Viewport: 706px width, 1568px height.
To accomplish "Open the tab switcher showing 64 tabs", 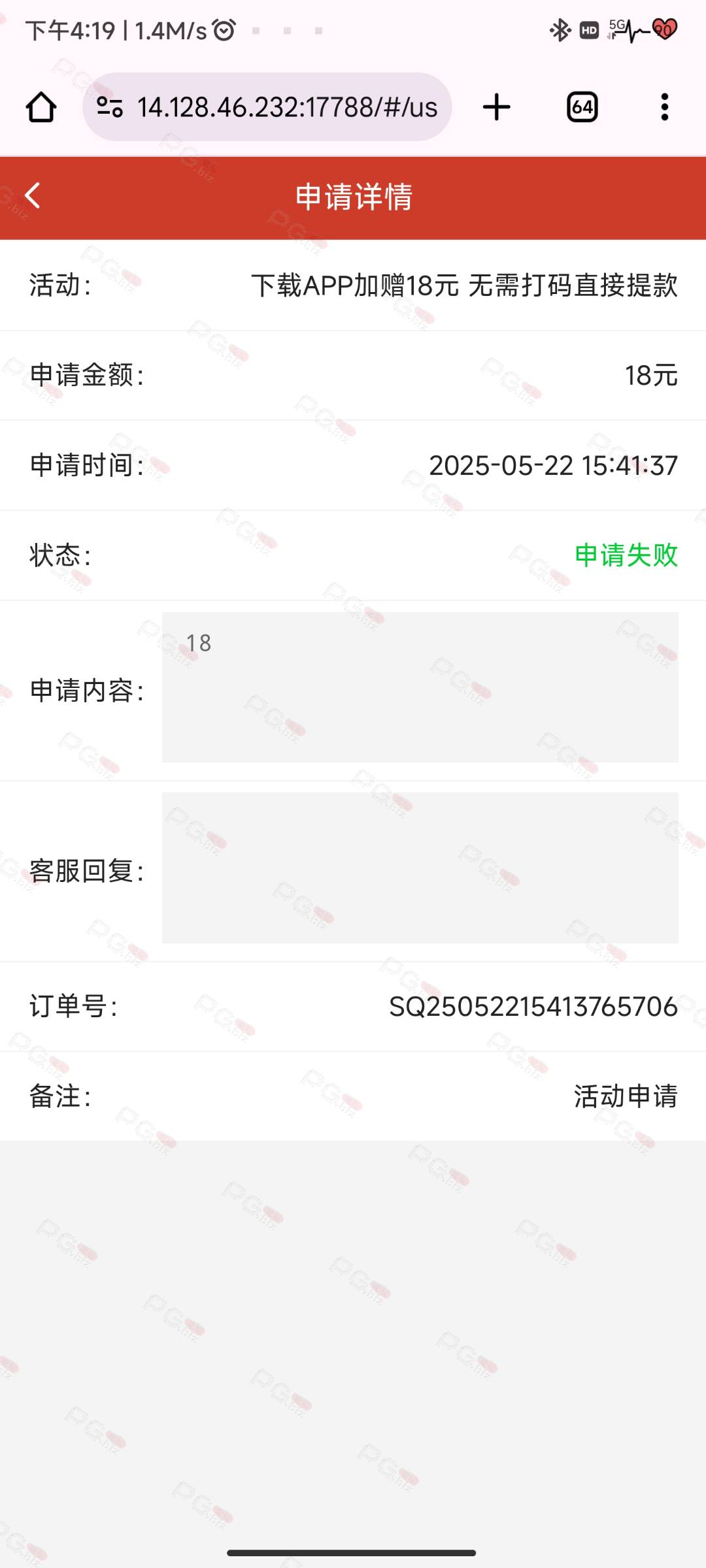I will tap(582, 107).
